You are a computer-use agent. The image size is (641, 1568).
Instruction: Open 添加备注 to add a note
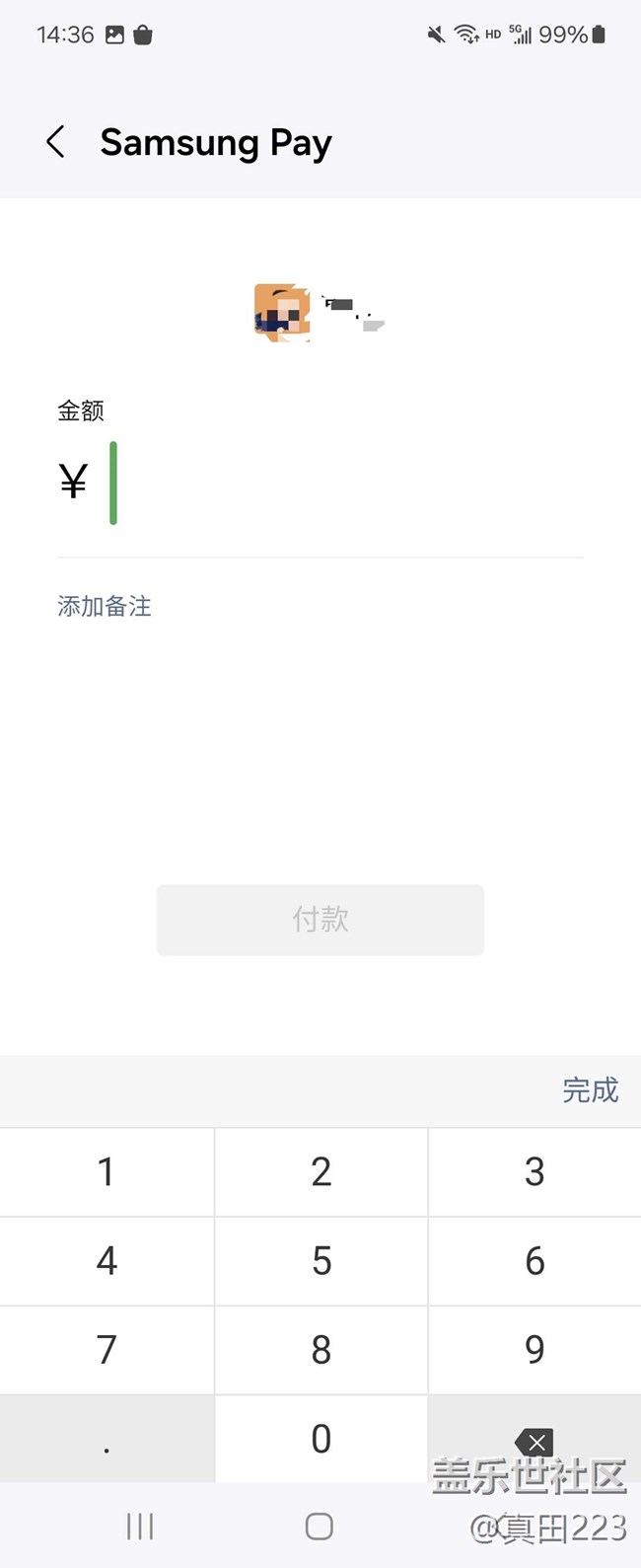coord(105,606)
